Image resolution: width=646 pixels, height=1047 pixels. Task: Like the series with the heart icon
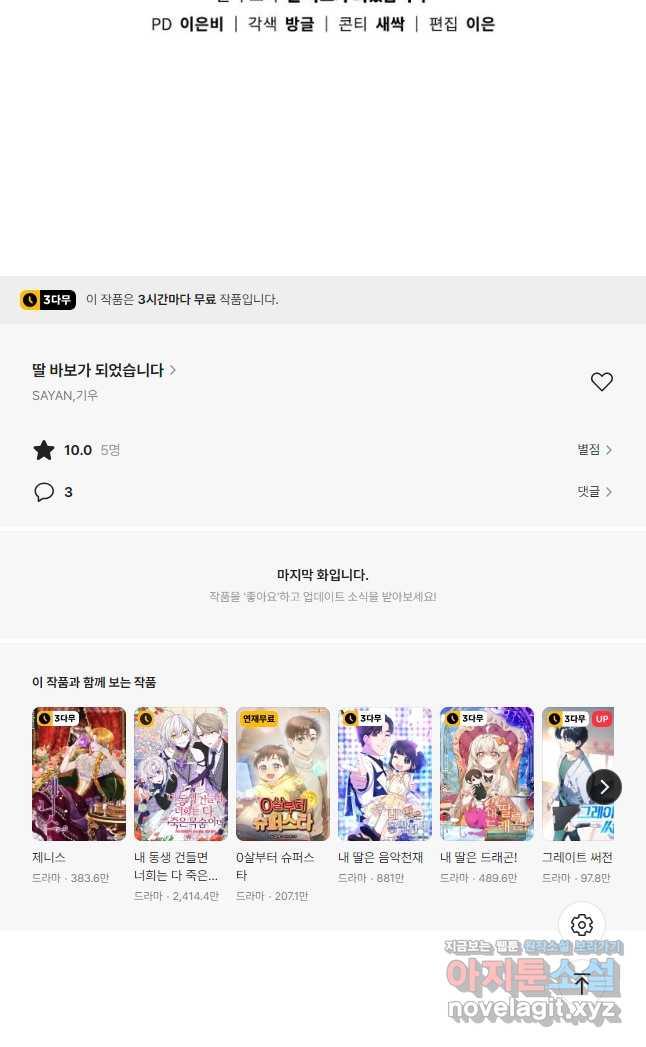601,382
